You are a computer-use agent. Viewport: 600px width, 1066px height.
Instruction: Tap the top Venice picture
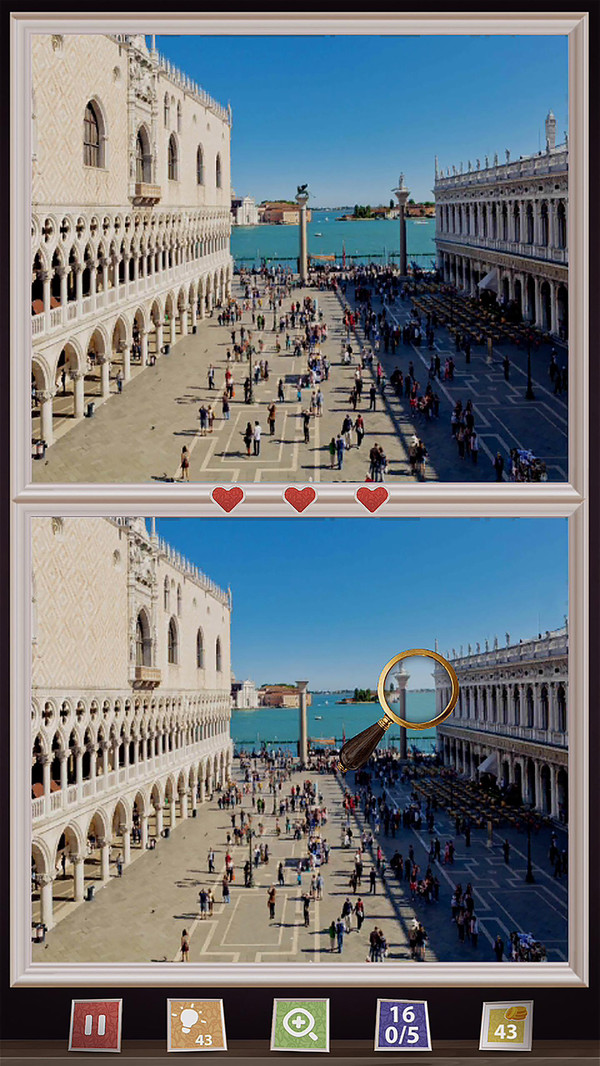click(x=299, y=258)
